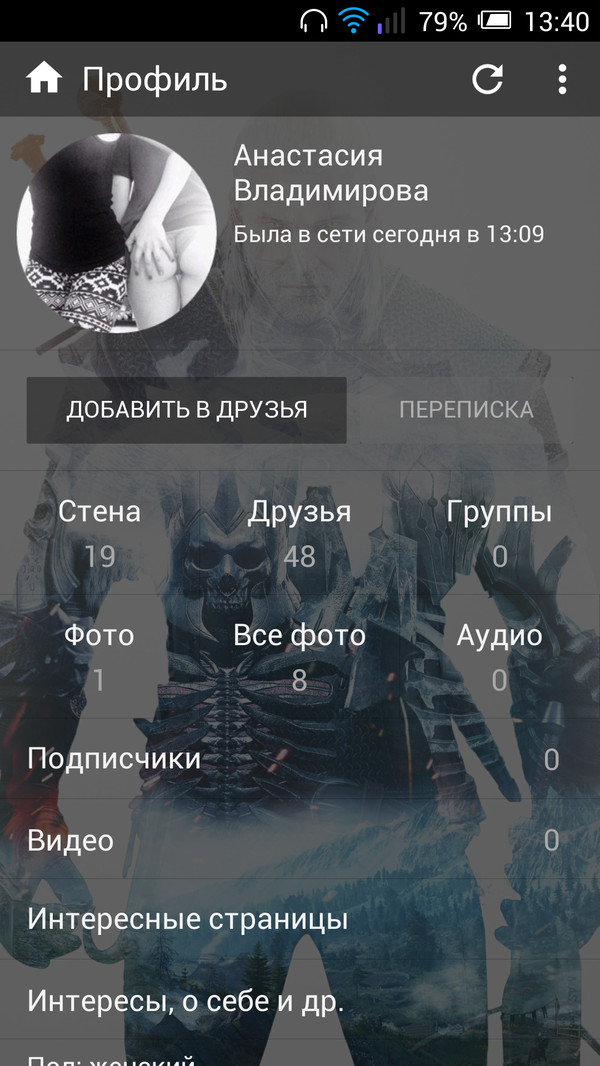Go to the home screen icon
The image size is (600, 1066).
pos(44,79)
